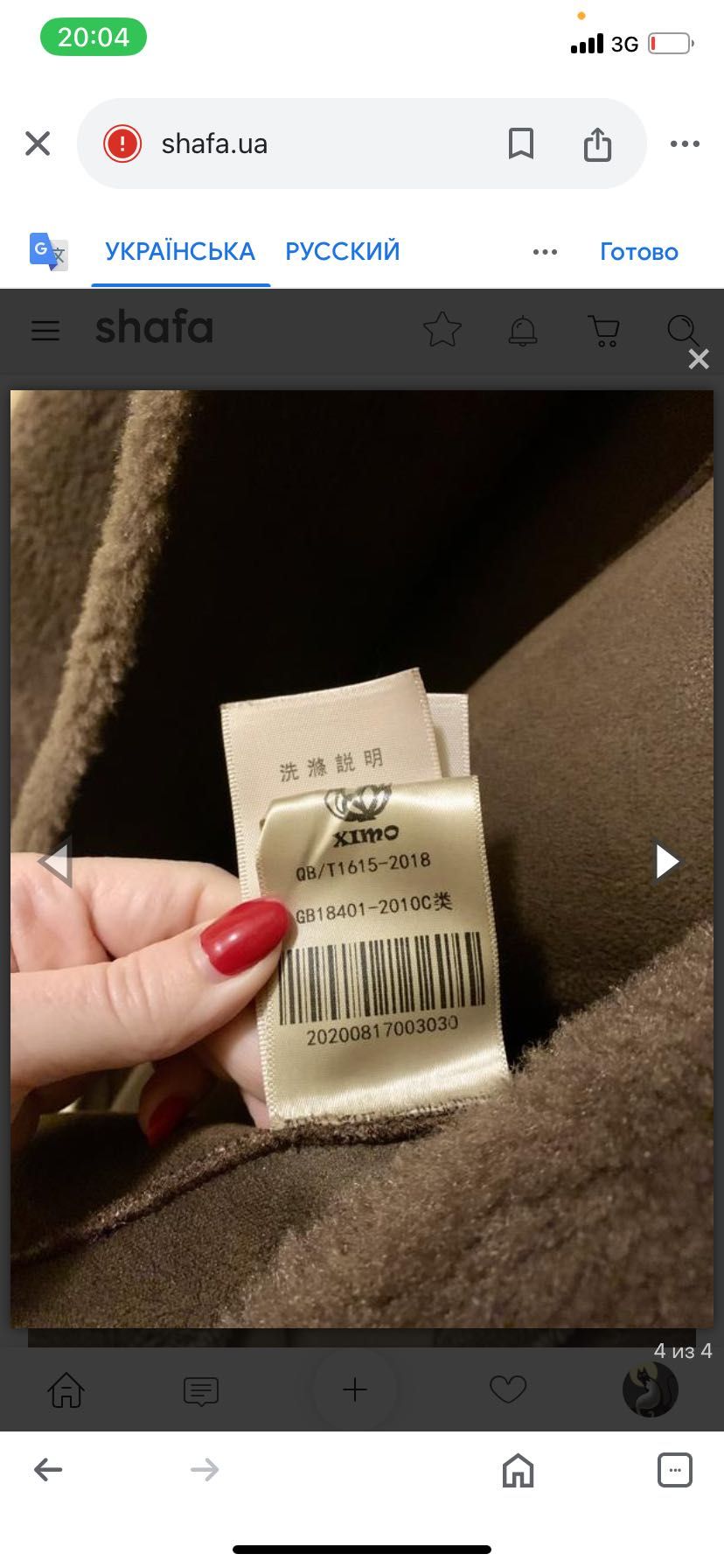Open translate options menu
This screenshot has height=1568, width=724.
point(545,252)
